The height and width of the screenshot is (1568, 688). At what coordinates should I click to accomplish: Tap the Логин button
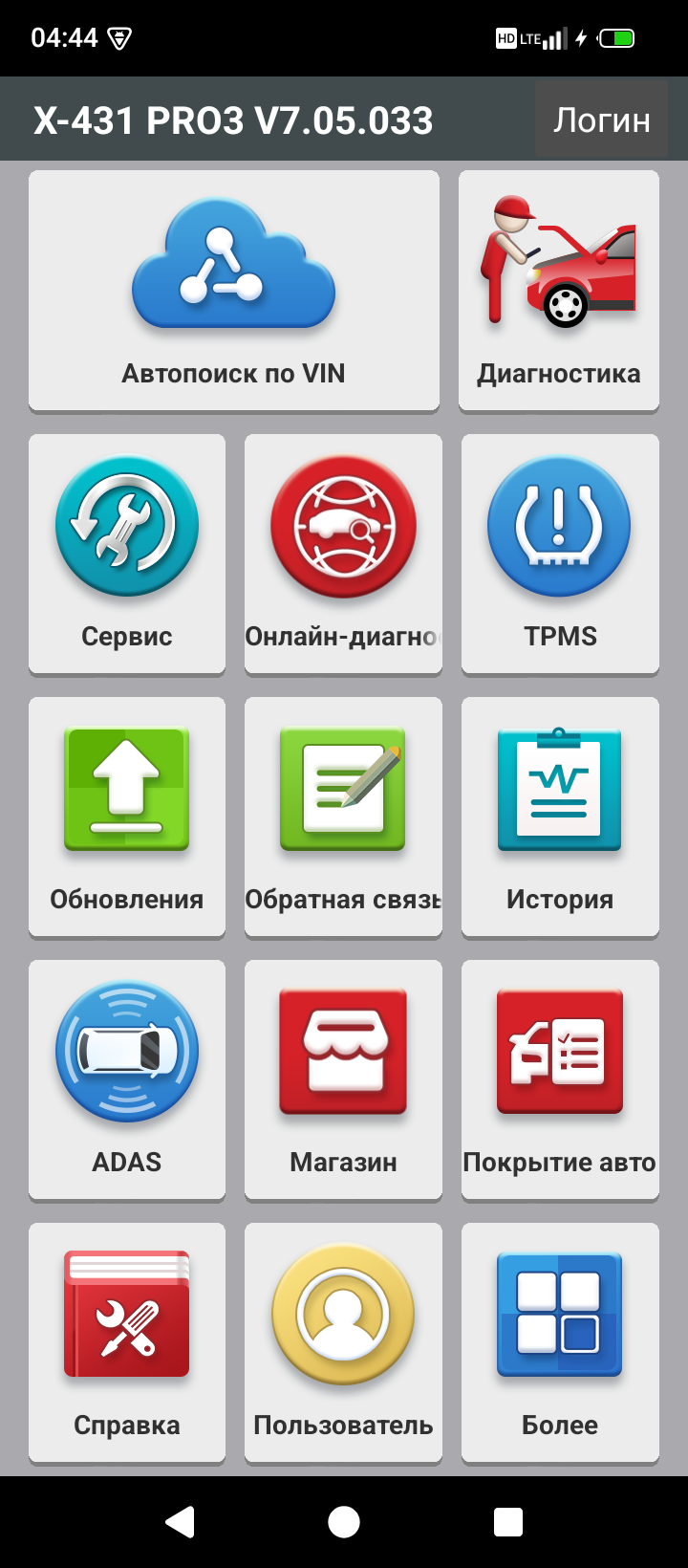(601, 120)
